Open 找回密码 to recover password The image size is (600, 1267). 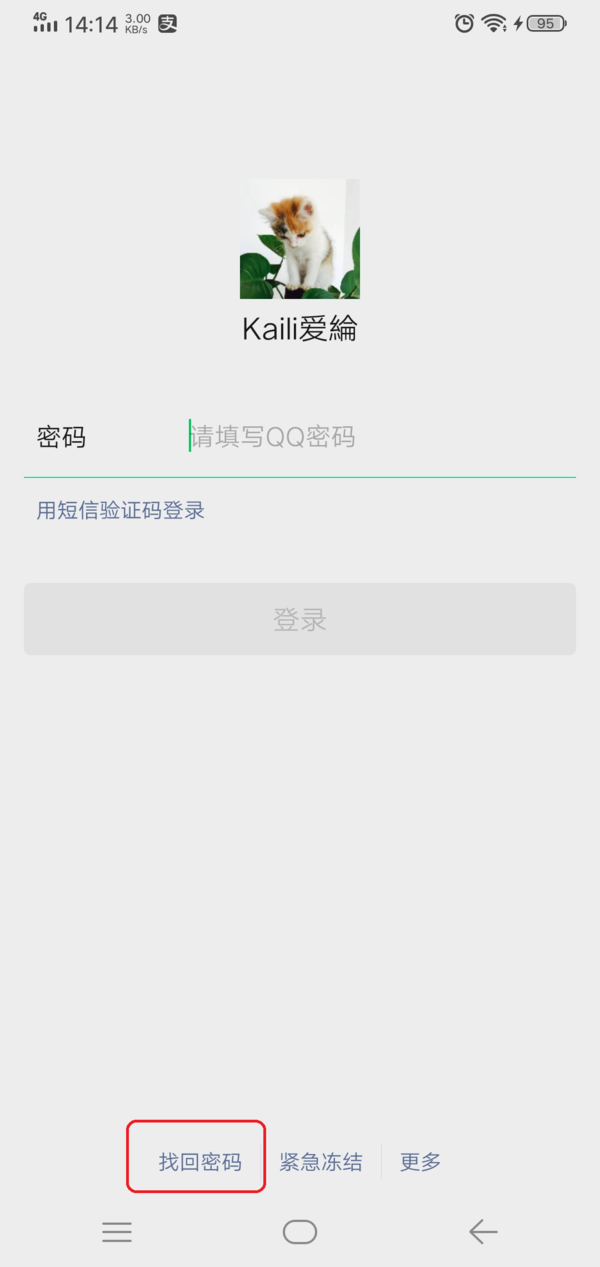coord(200,1162)
